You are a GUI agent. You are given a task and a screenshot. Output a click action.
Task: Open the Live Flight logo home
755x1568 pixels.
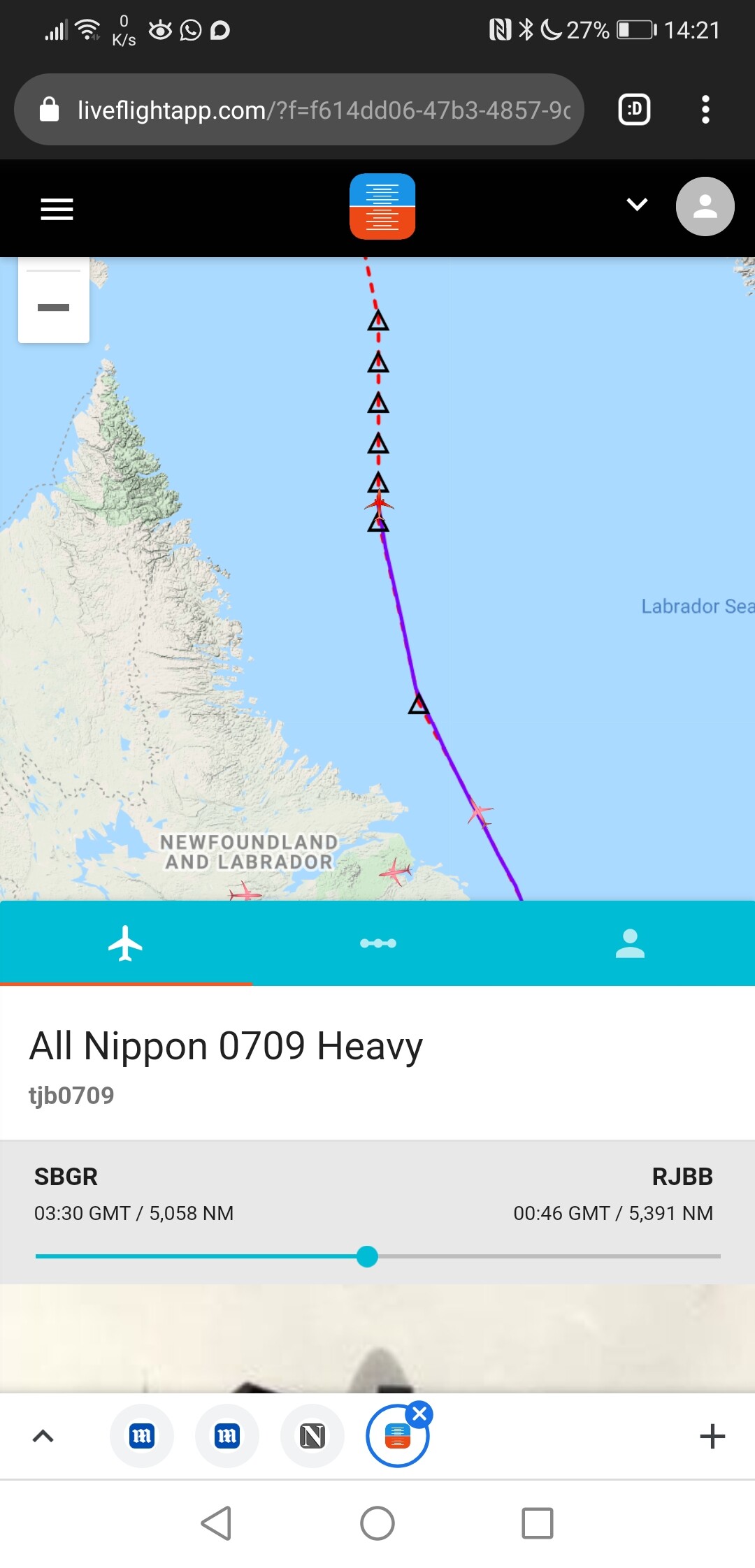[382, 207]
